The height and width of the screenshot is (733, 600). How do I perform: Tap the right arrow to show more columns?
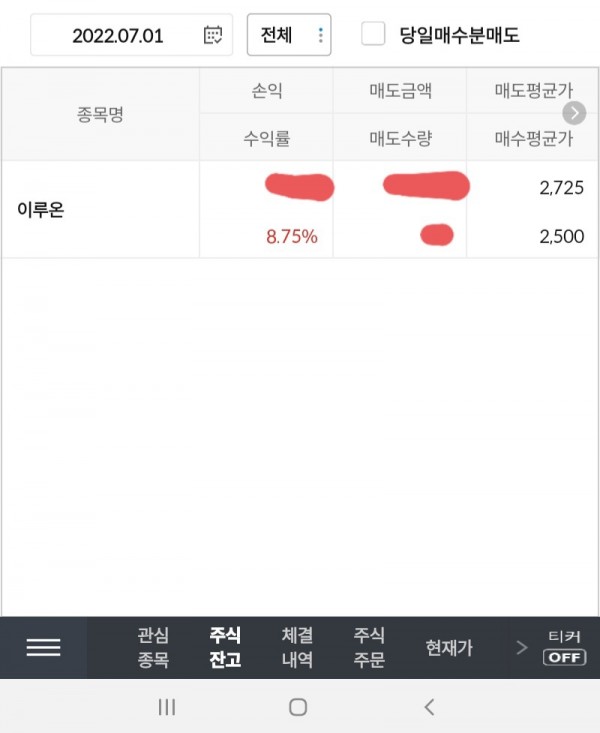pyautogui.click(x=573, y=113)
